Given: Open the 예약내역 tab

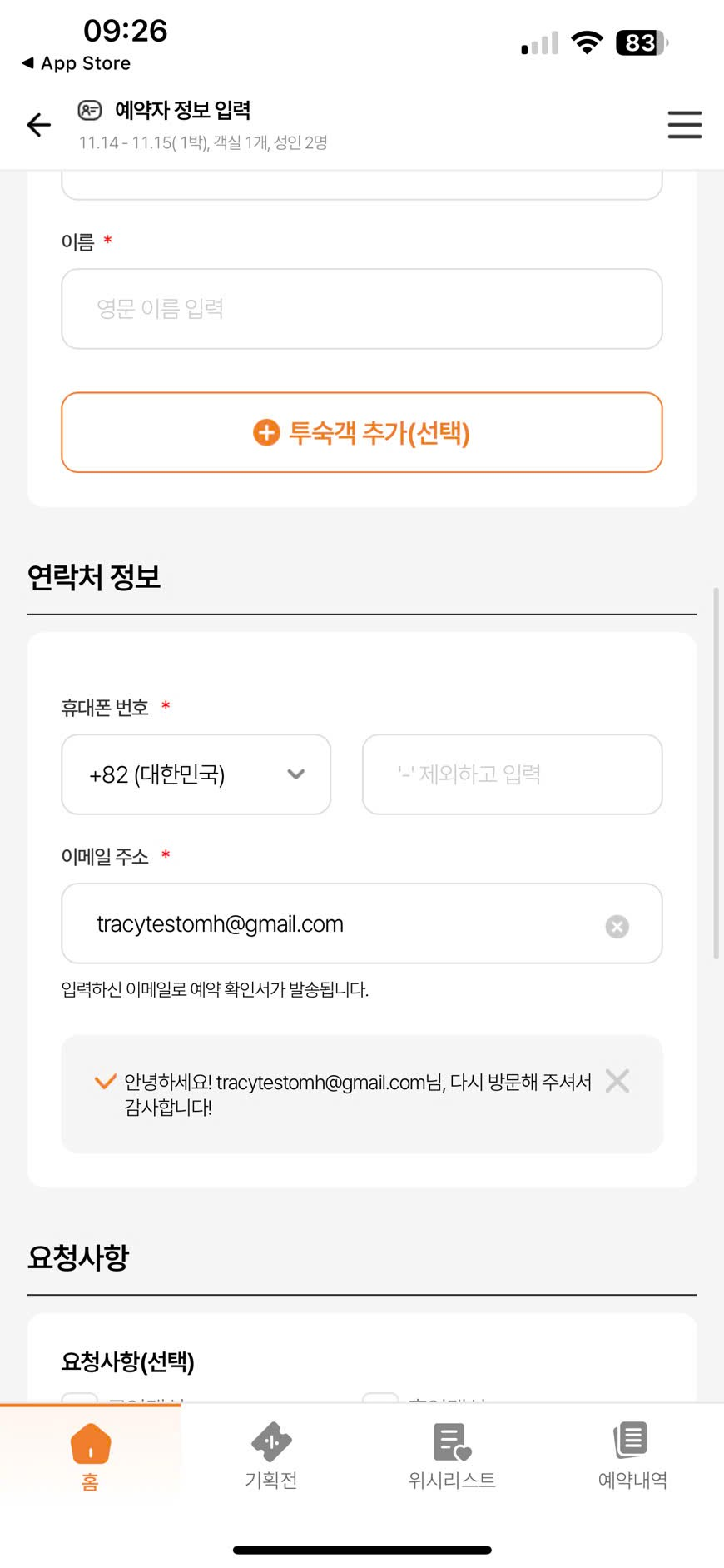Looking at the screenshot, I should pos(632,1455).
